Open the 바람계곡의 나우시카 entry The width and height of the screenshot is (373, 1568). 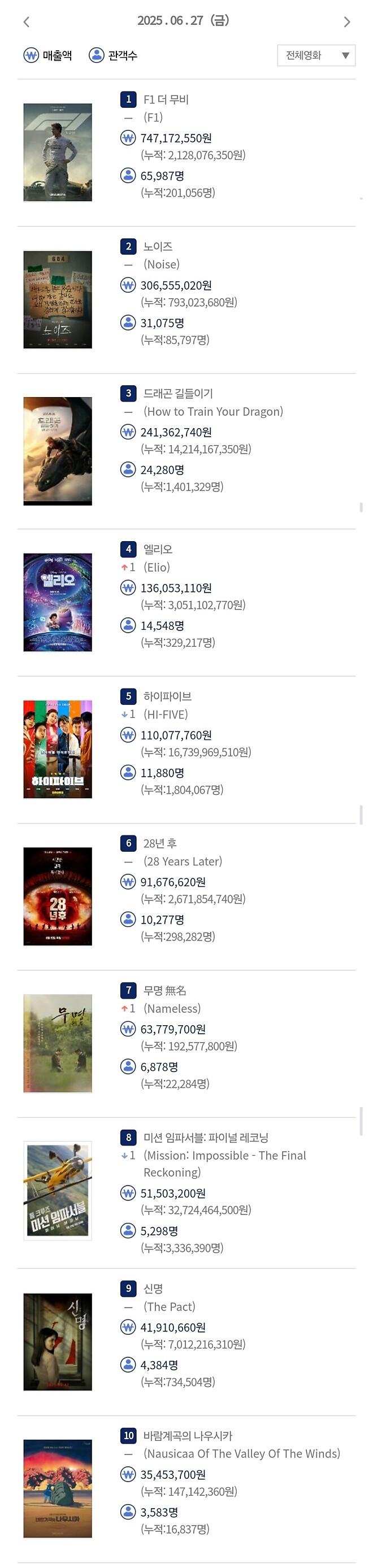pyautogui.click(x=188, y=1436)
